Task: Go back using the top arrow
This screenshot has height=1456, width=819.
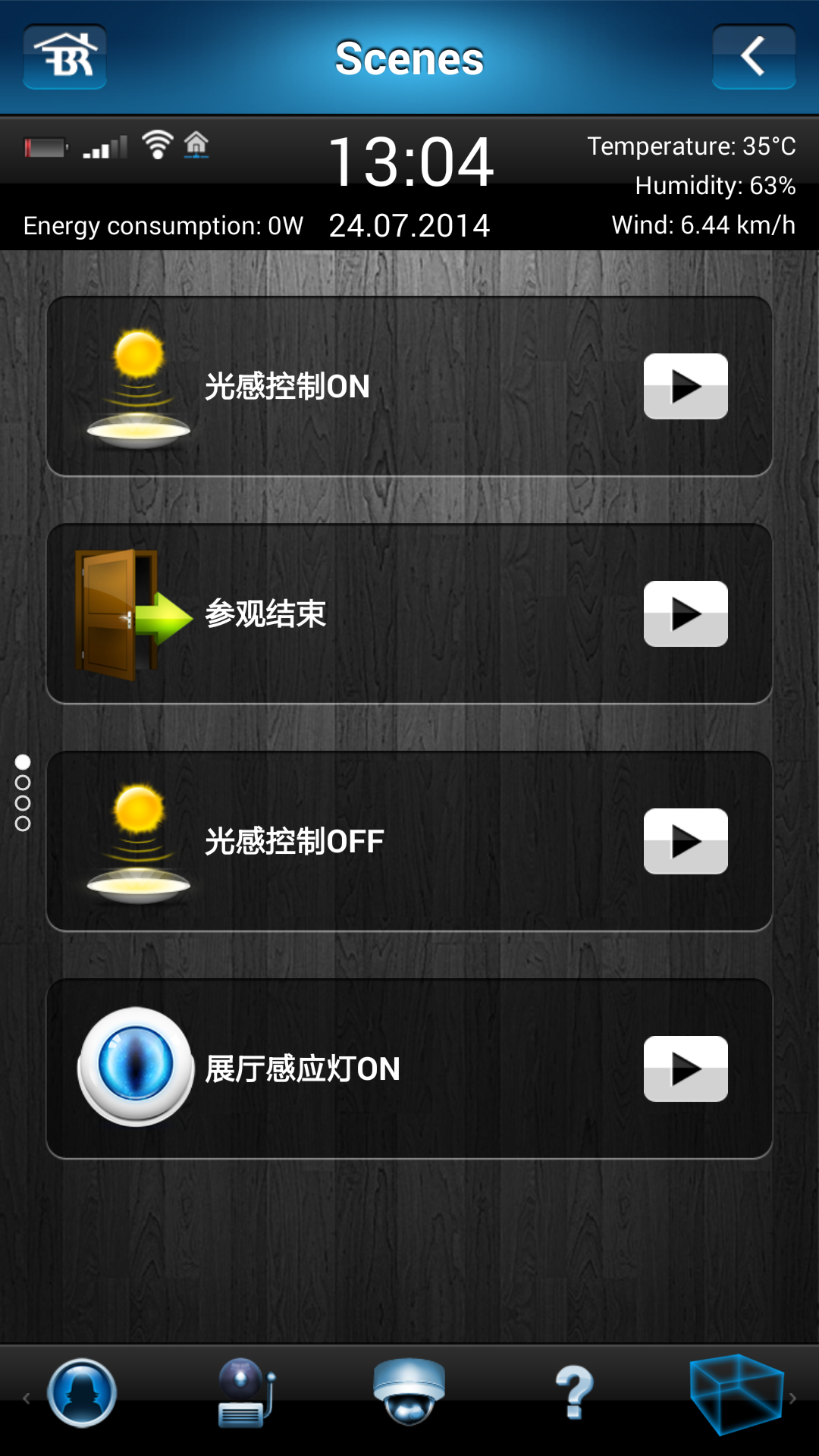Action: [x=753, y=57]
